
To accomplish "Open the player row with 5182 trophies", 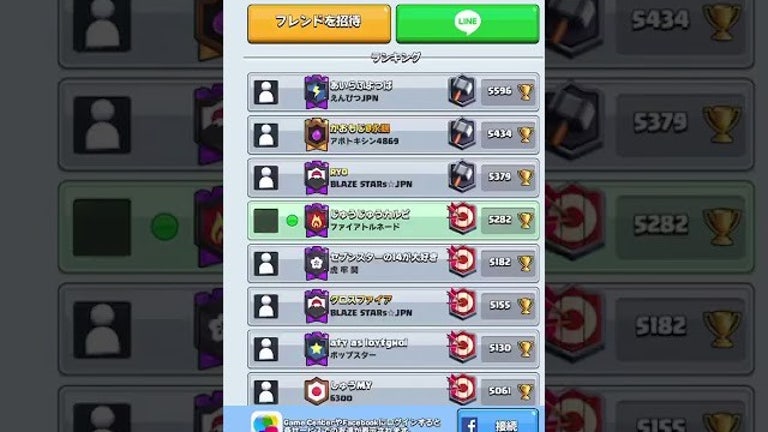I will click(393, 263).
